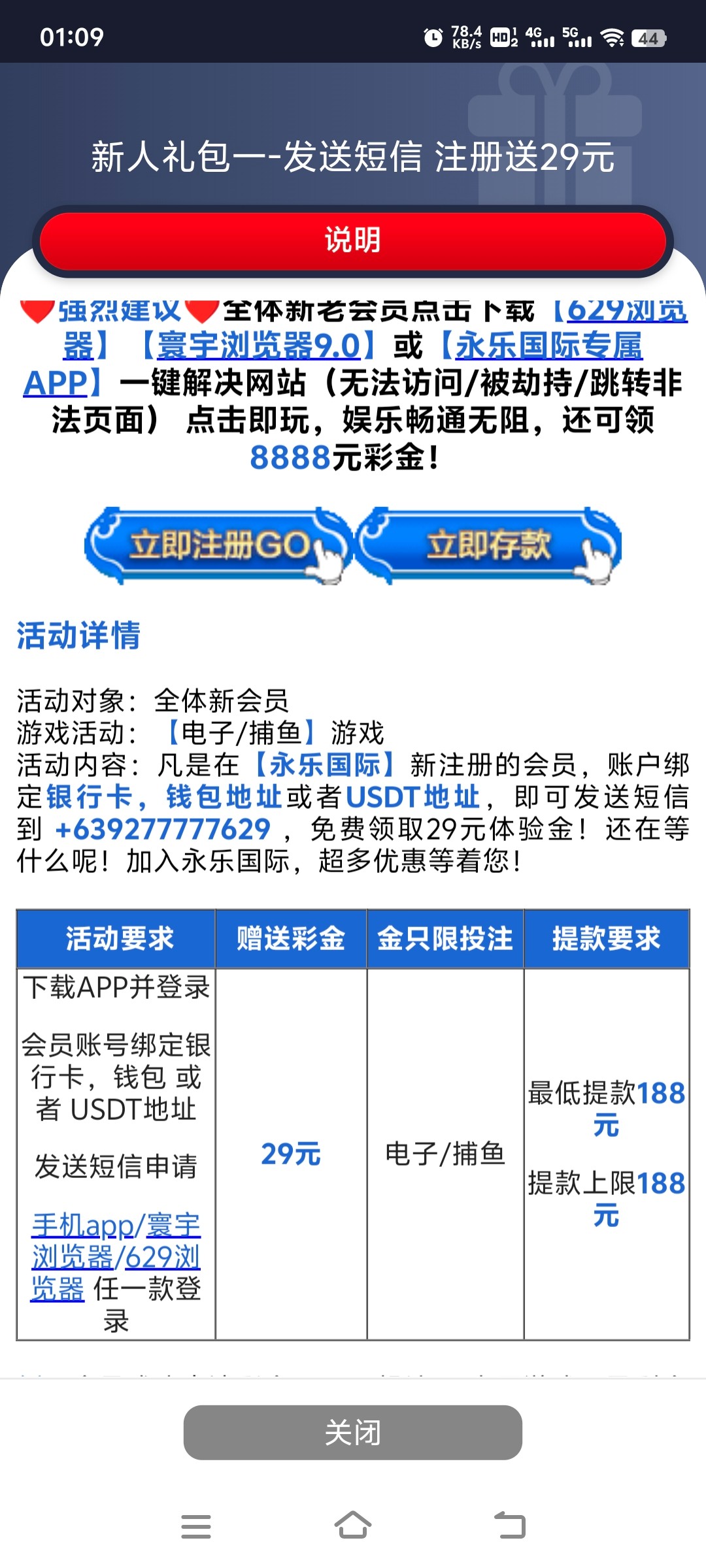The image size is (706, 1568).
Task: Open the 寰宇浏览器9.0 link
Action: (x=258, y=346)
